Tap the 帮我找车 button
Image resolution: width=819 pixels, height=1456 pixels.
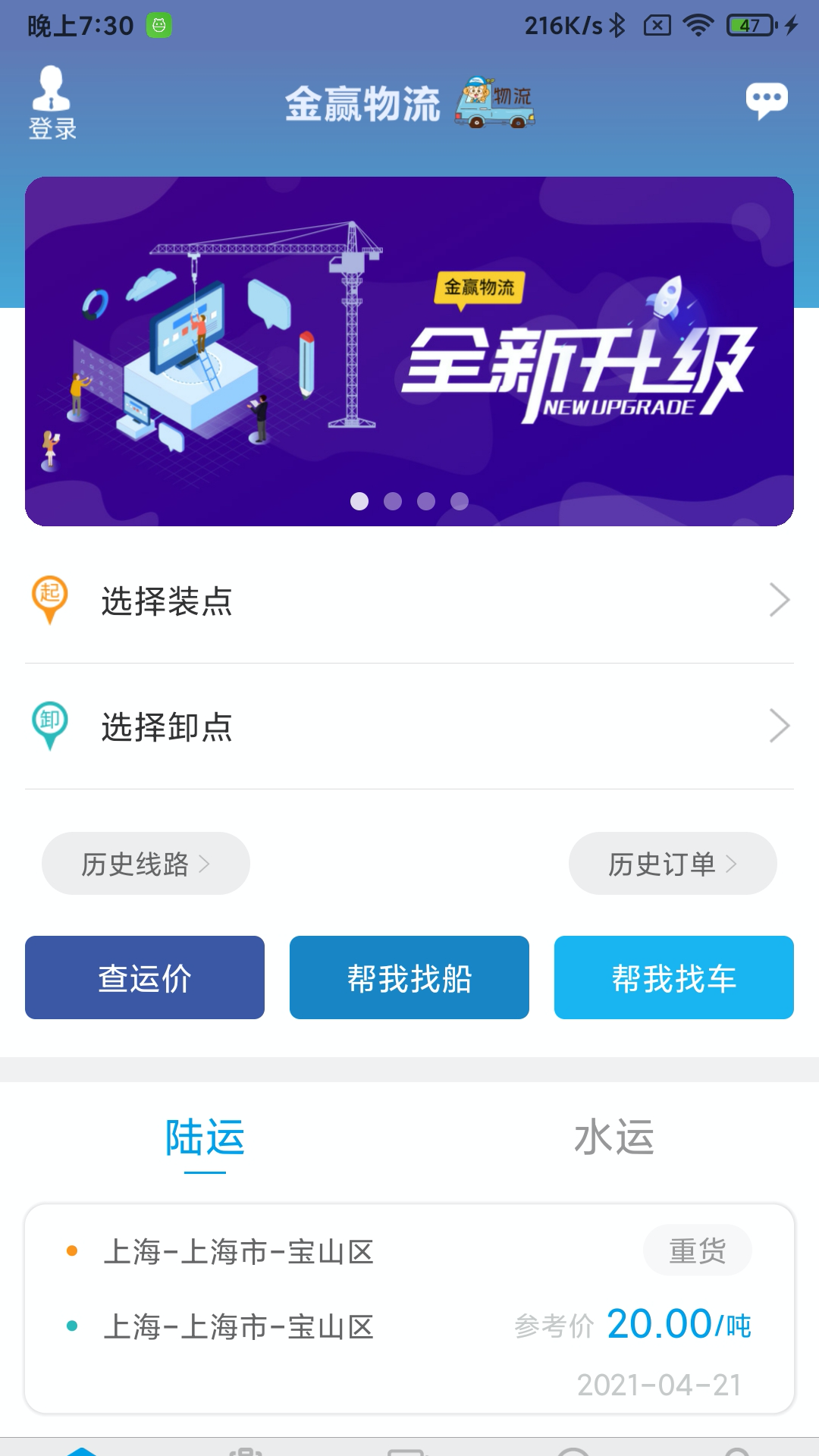673,977
